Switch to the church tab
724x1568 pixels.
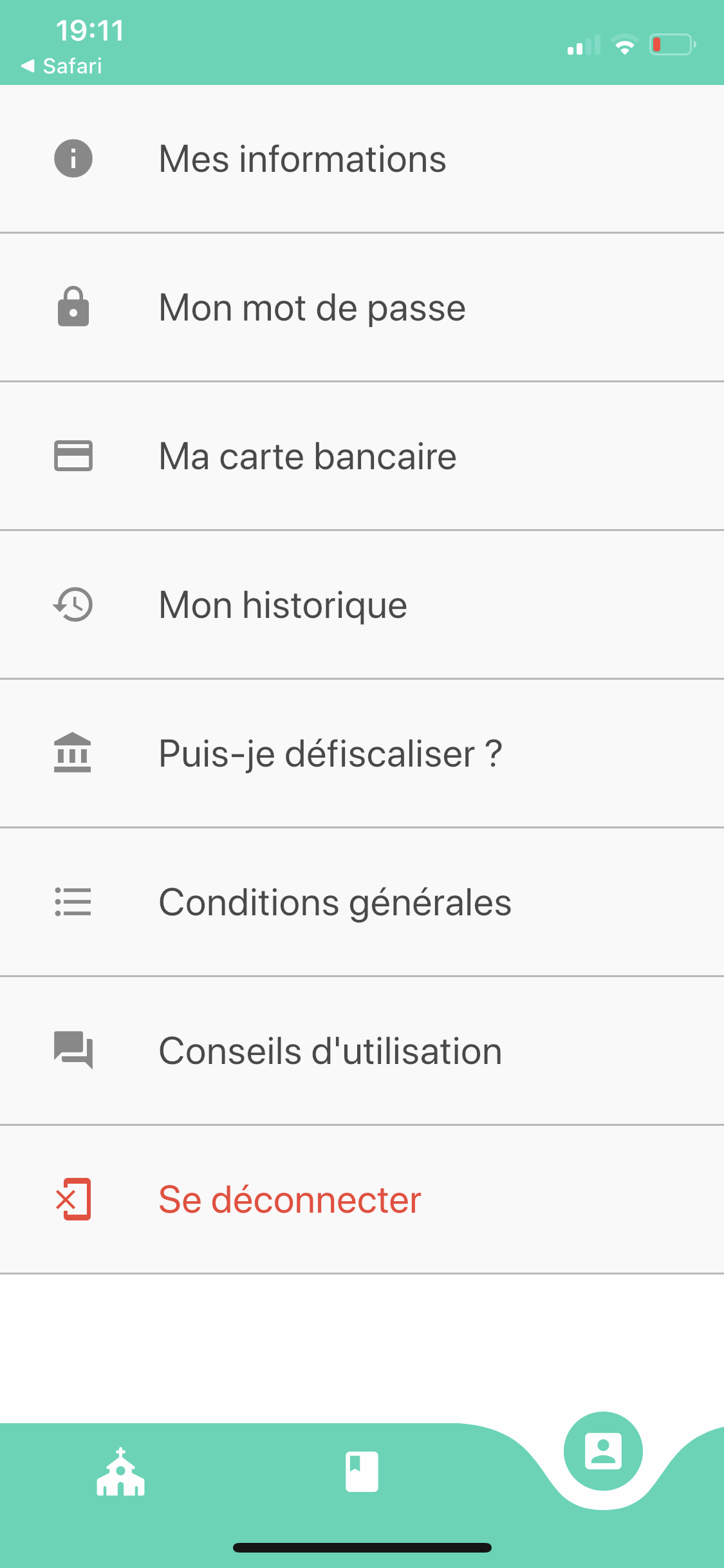[120, 1473]
